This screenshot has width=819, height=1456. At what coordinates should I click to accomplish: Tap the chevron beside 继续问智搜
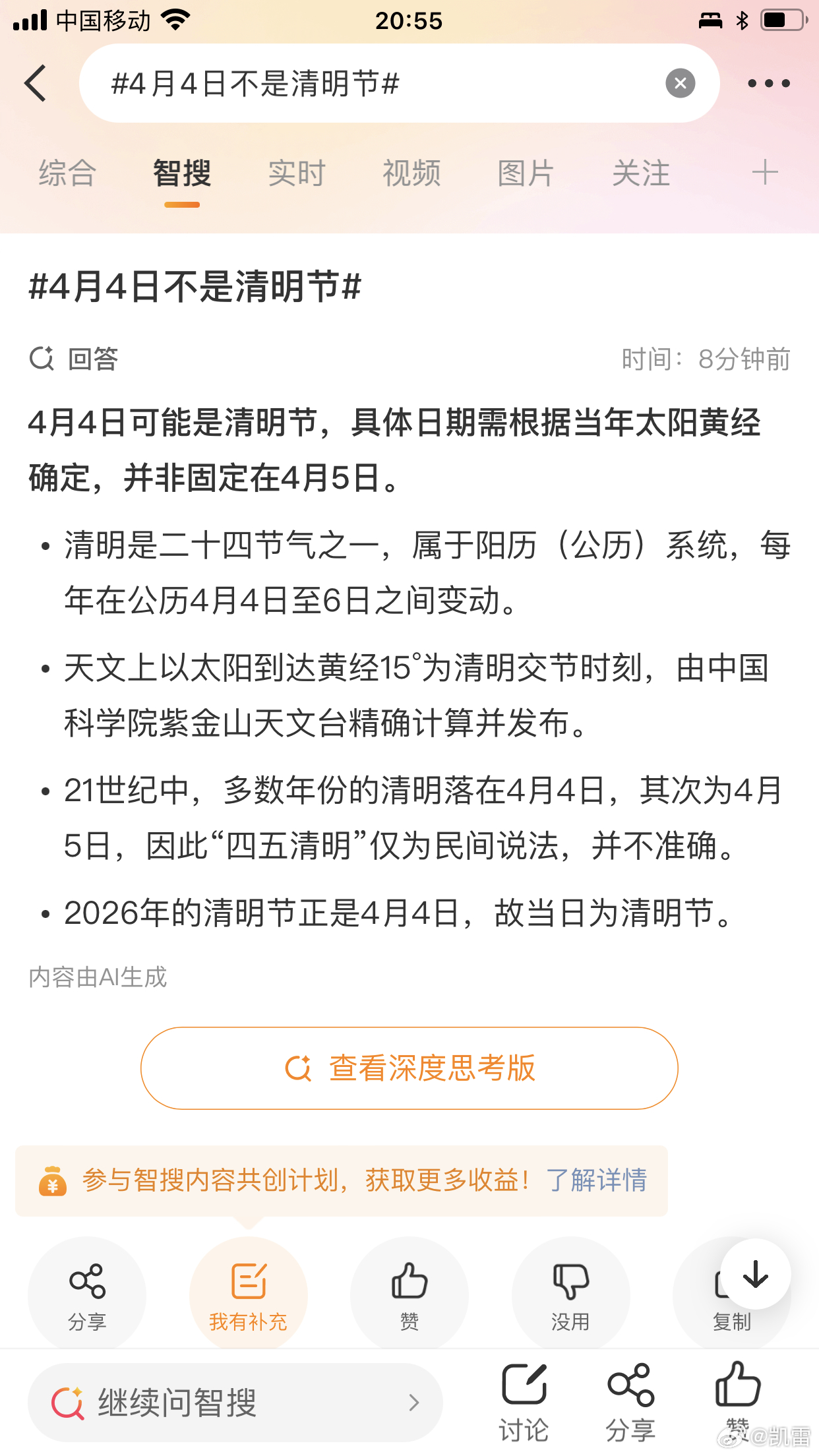pos(414,1403)
